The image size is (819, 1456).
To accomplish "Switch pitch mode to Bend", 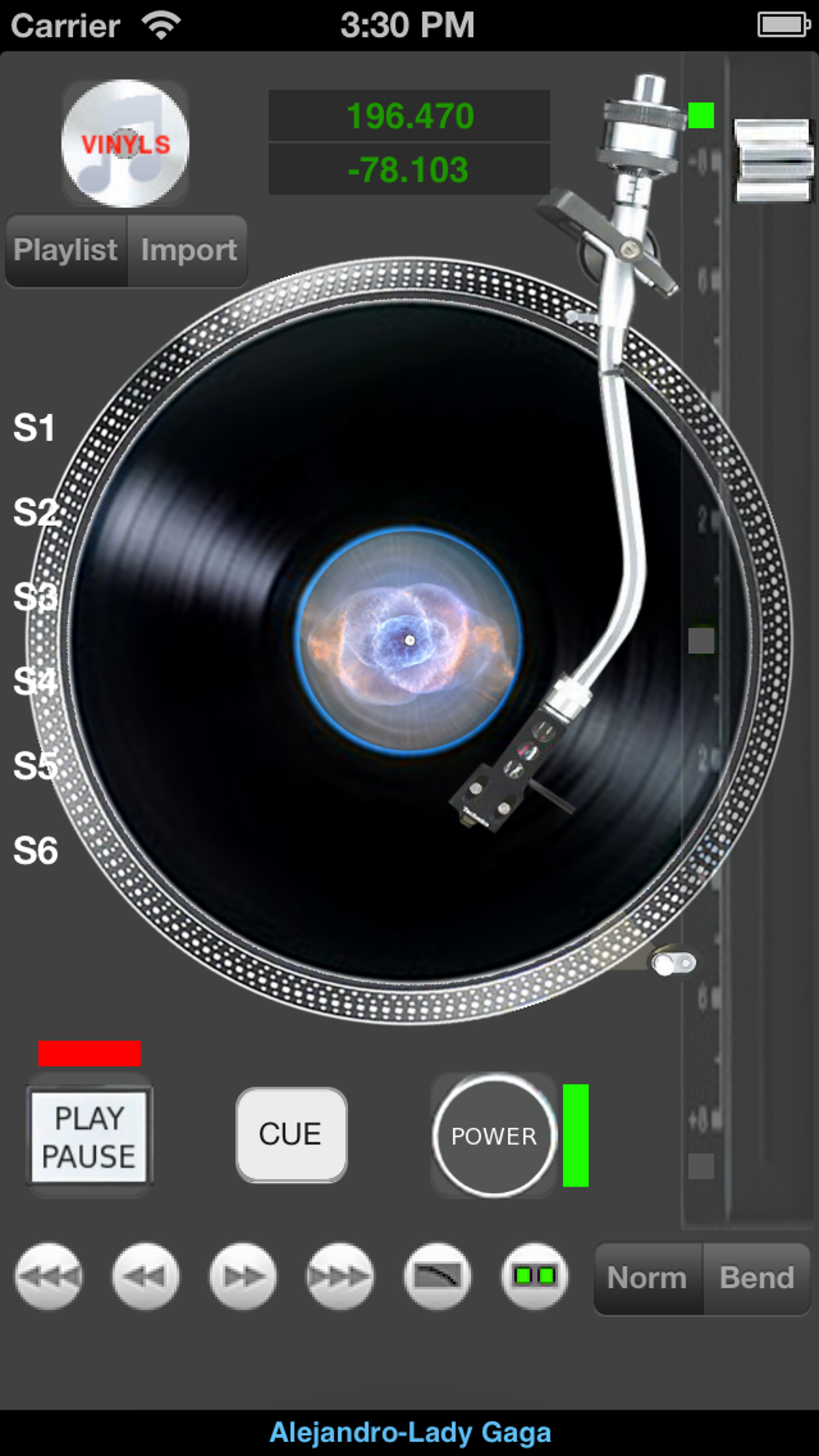I will [x=758, y=1277].
